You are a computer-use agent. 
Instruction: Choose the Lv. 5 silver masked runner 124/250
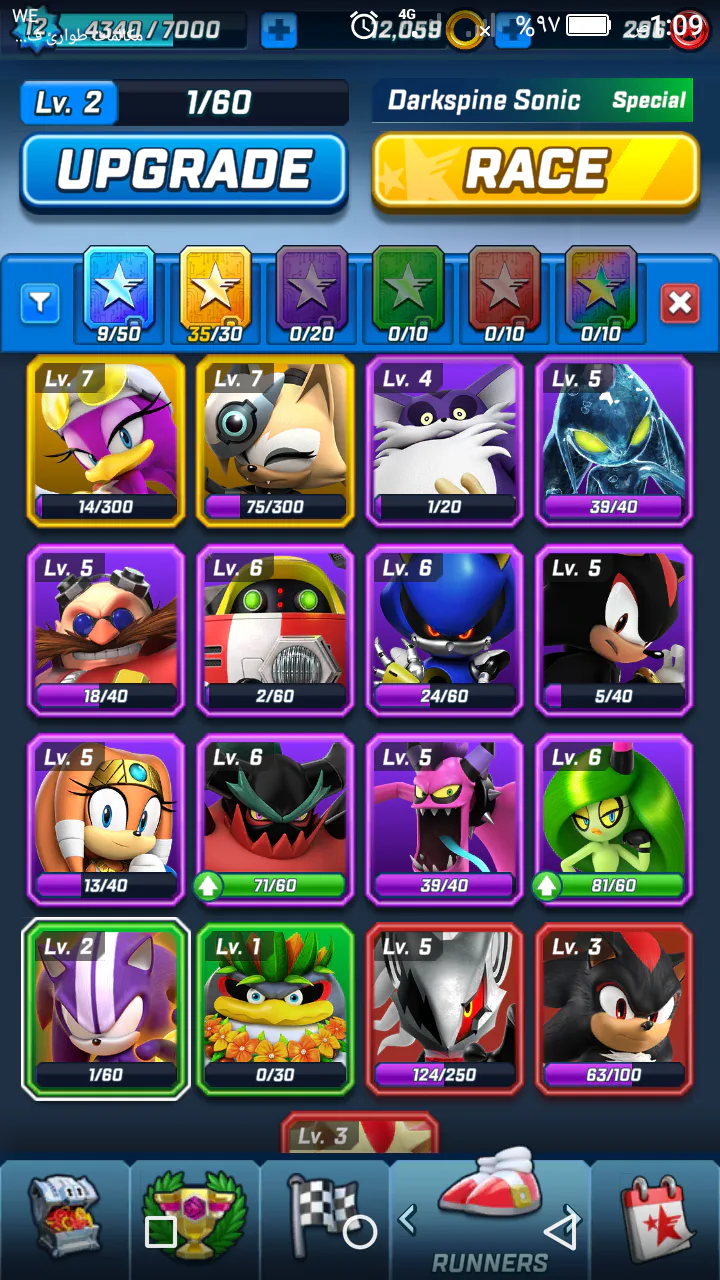click(x=445, y=1009)
